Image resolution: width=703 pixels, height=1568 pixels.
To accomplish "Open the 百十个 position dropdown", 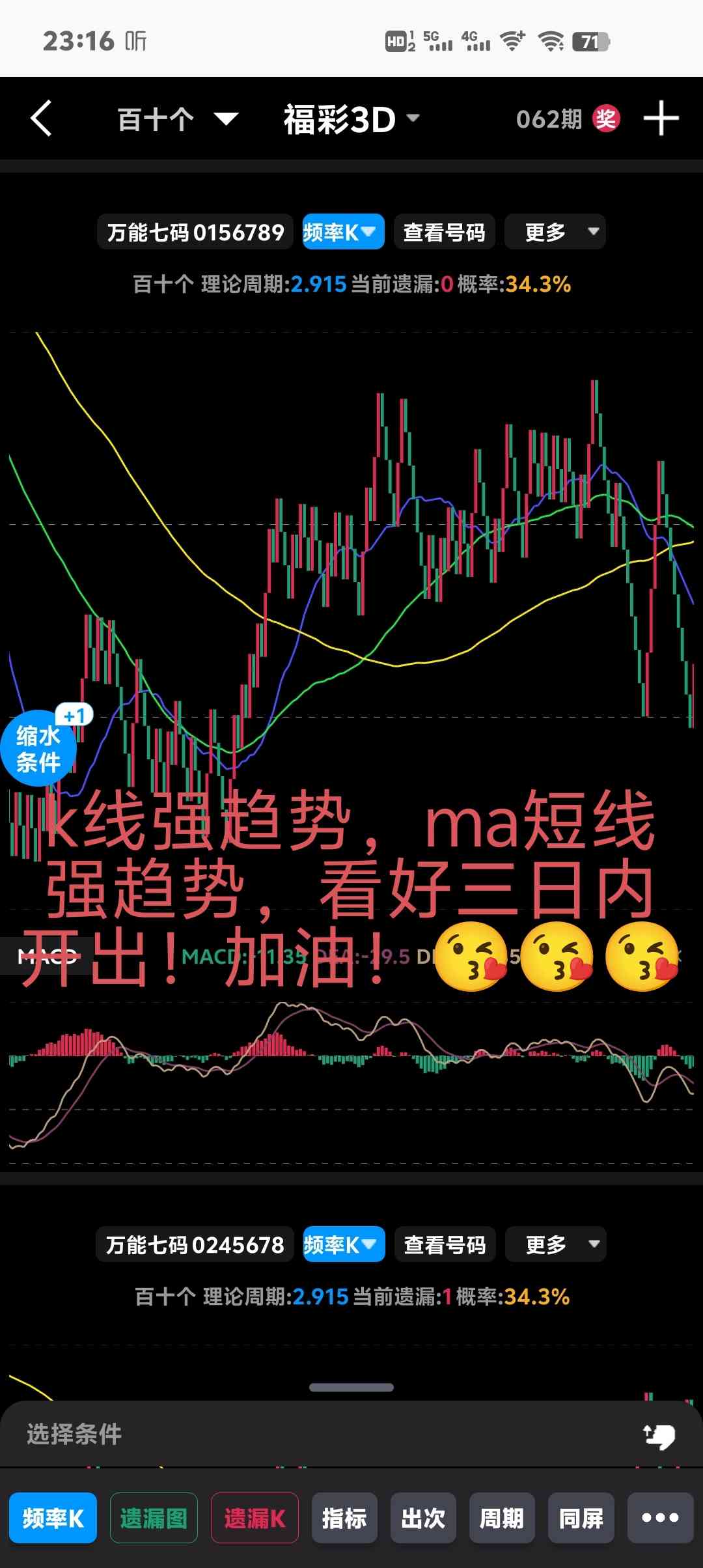I will [177, 120].
